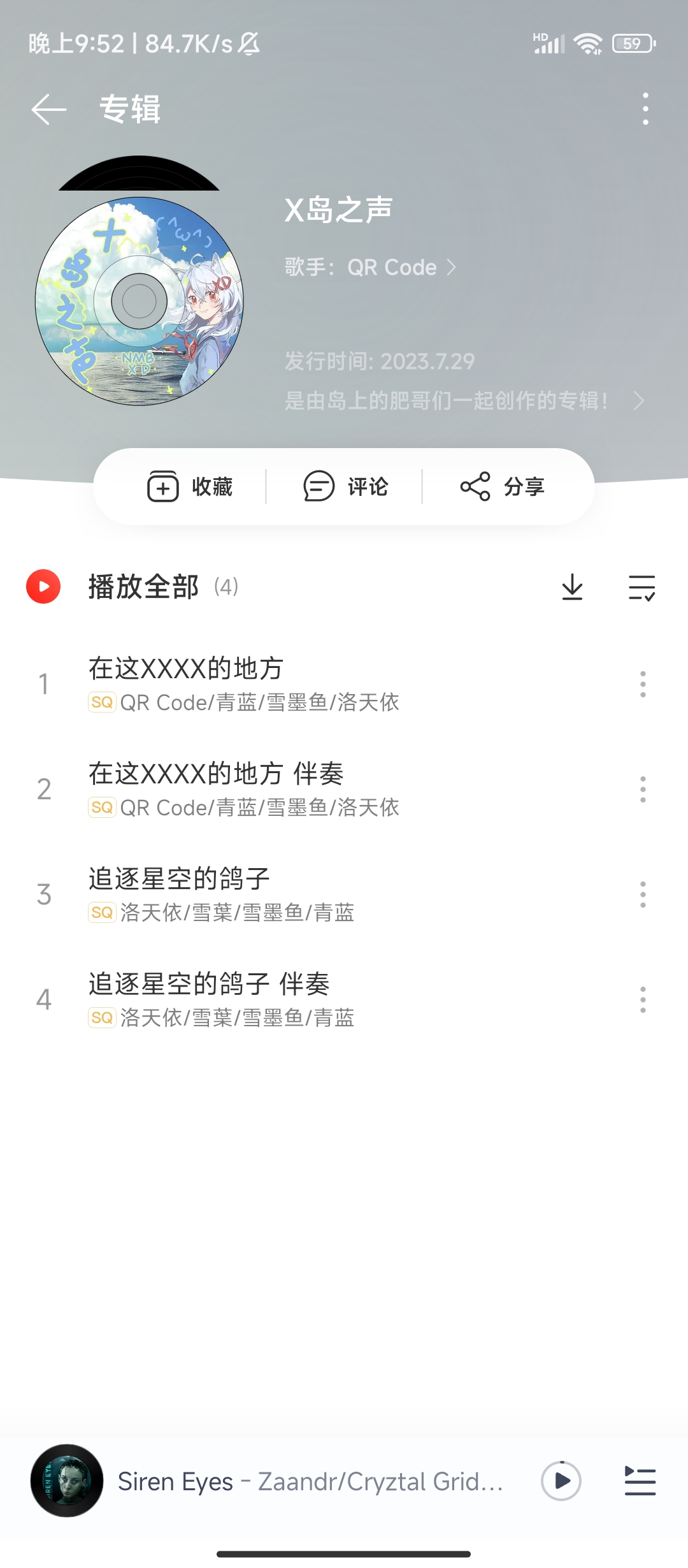Share the album with 分享

click(503, 487)
